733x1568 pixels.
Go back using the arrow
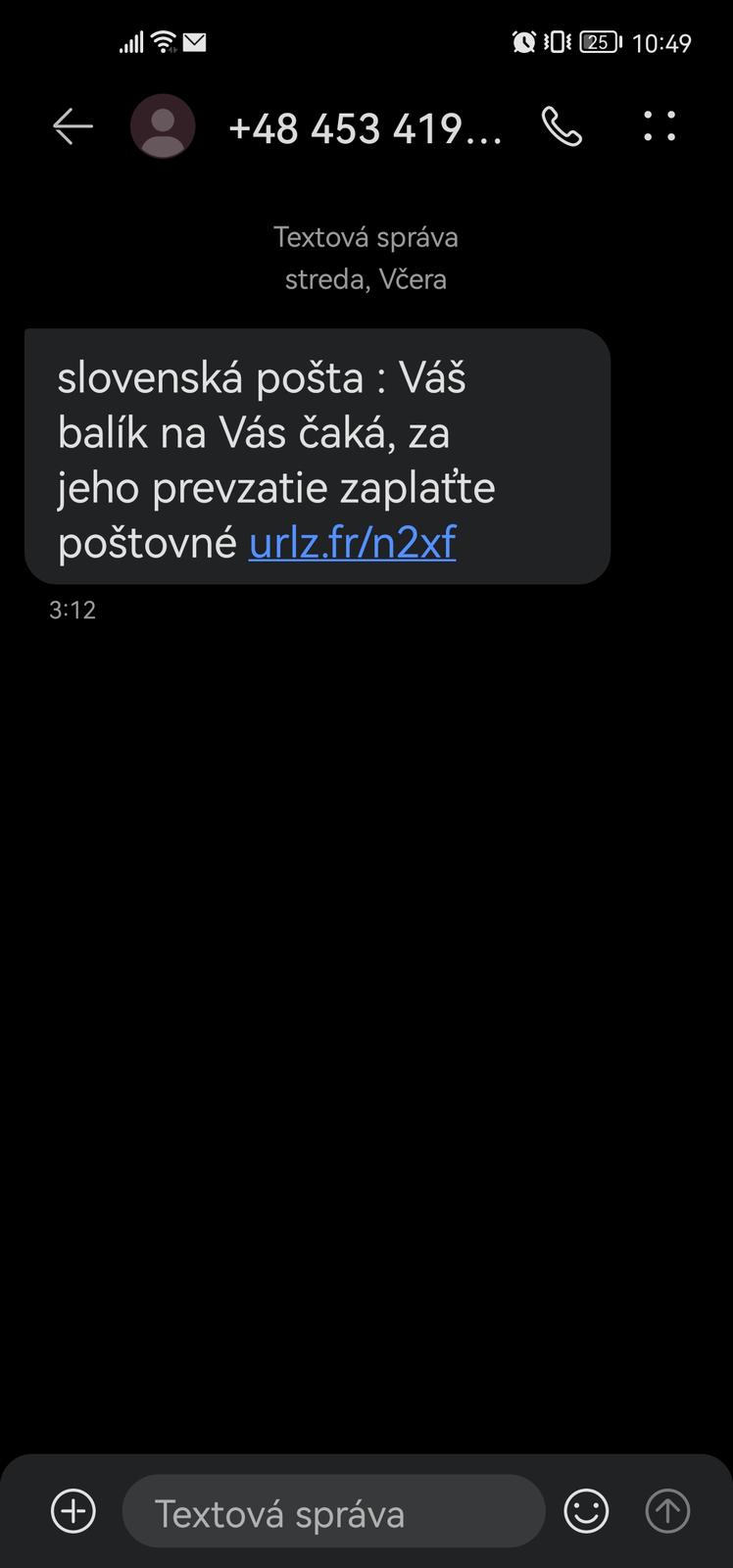click(x=73, y=126)
